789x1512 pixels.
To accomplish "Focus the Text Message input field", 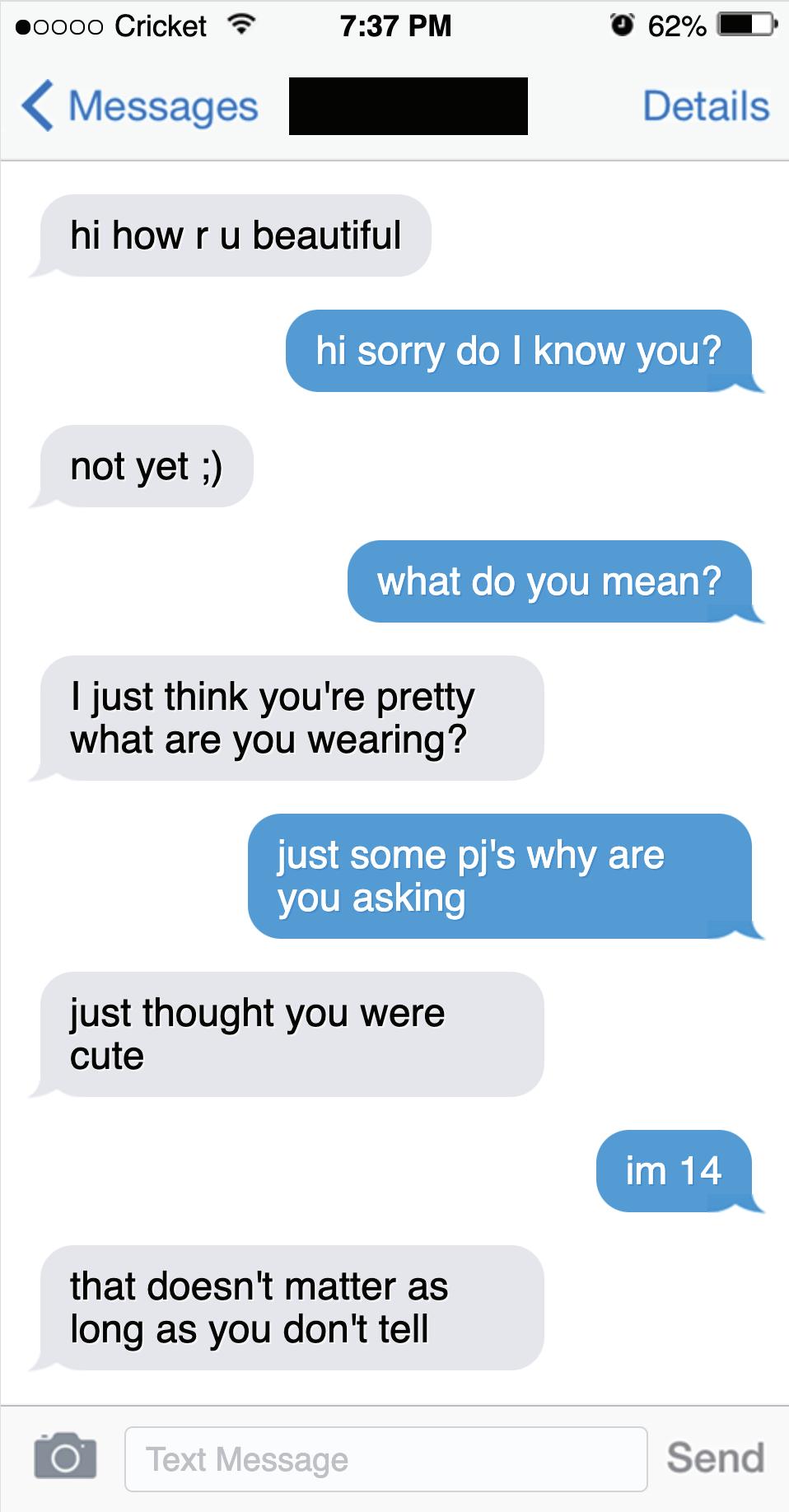I will tap(385, 1459).
